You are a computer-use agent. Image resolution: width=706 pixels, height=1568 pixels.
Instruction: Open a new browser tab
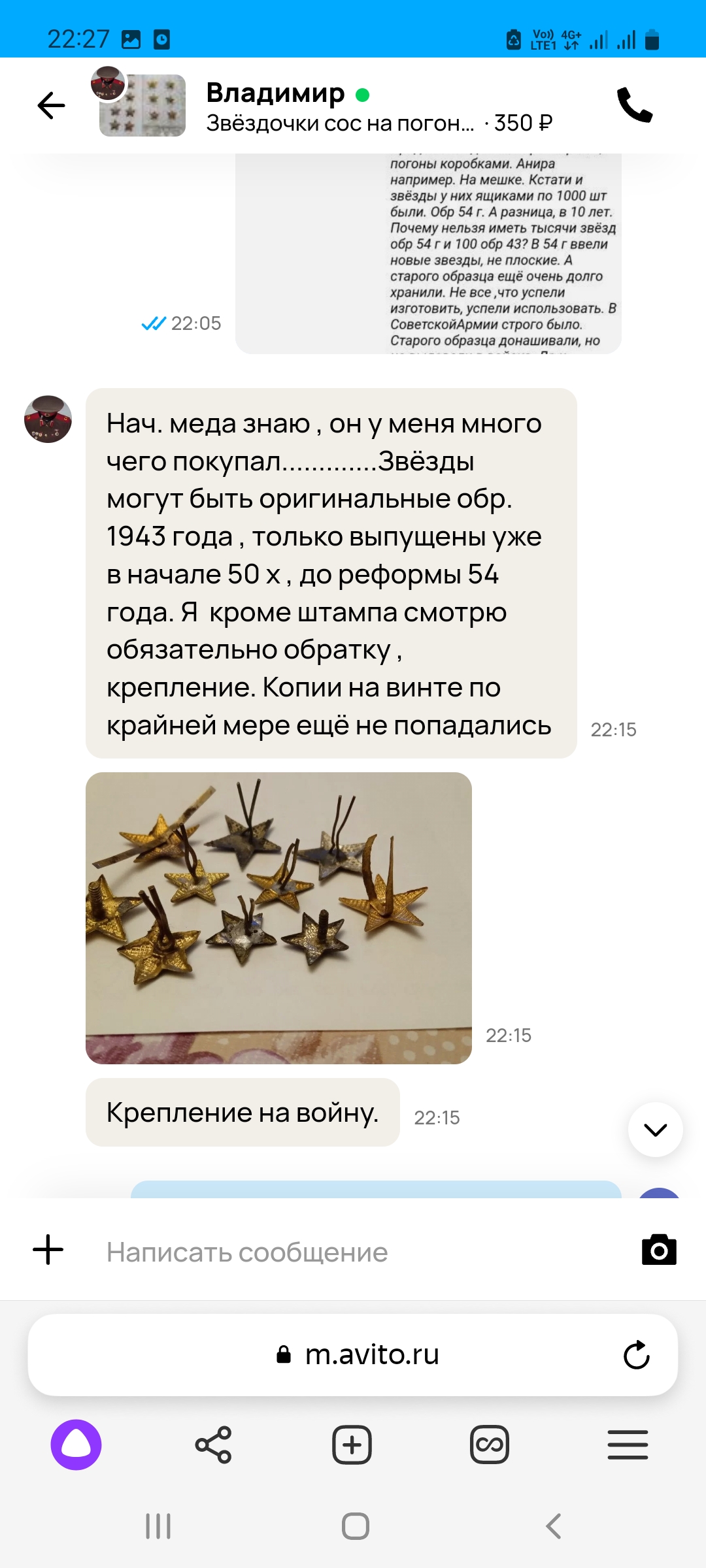352,1445
